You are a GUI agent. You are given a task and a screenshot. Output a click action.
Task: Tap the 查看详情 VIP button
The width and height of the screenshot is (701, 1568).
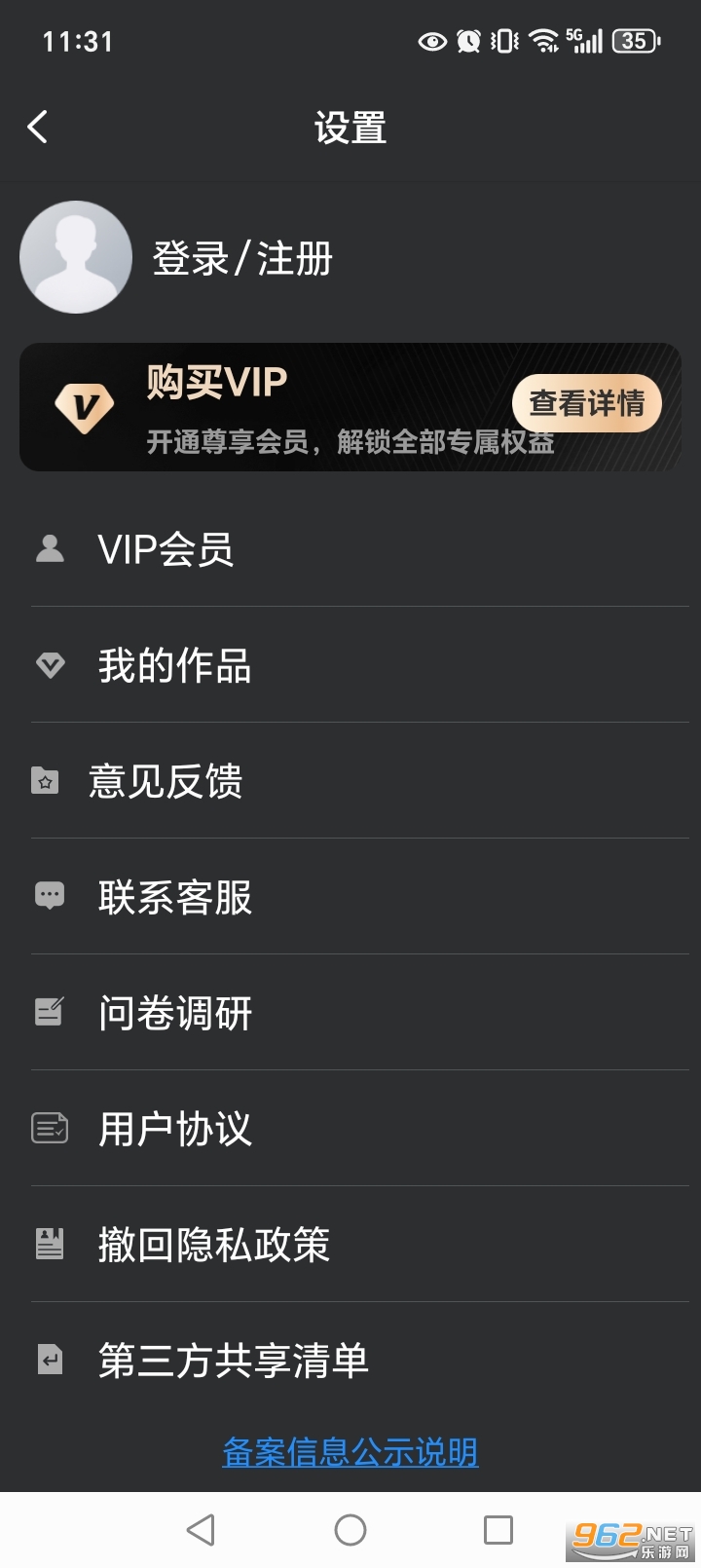tap(586, 403)
